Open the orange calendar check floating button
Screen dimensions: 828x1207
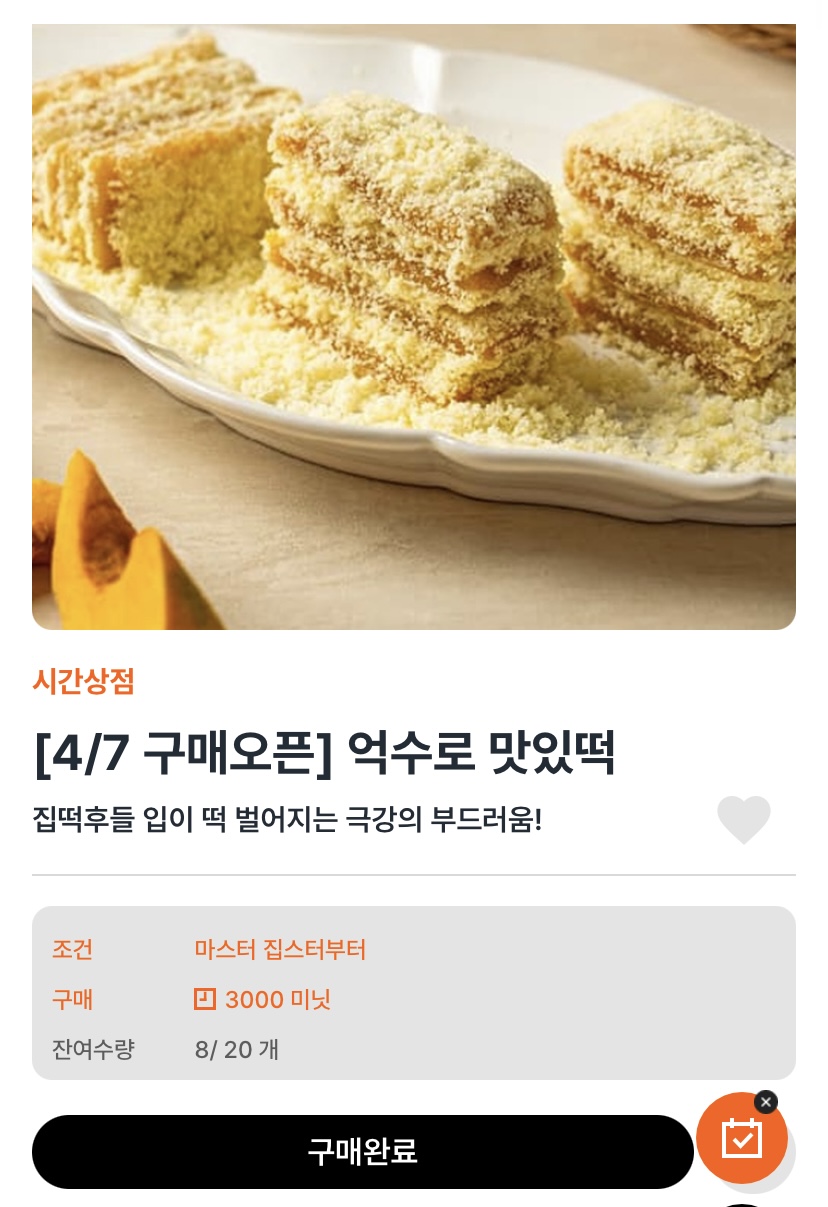(742, 1138)
